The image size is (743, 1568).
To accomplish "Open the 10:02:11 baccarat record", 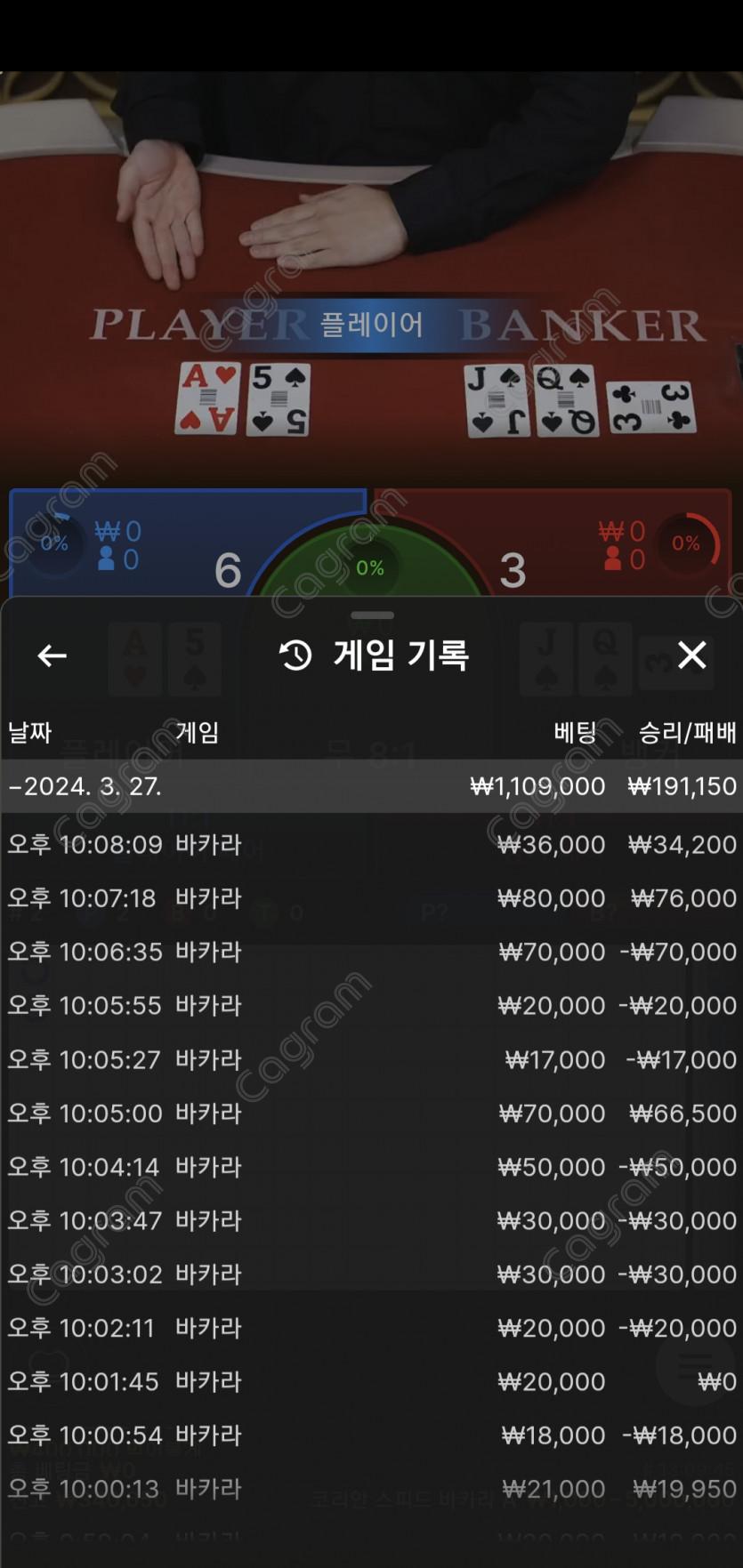I will tap(371, 1328).
